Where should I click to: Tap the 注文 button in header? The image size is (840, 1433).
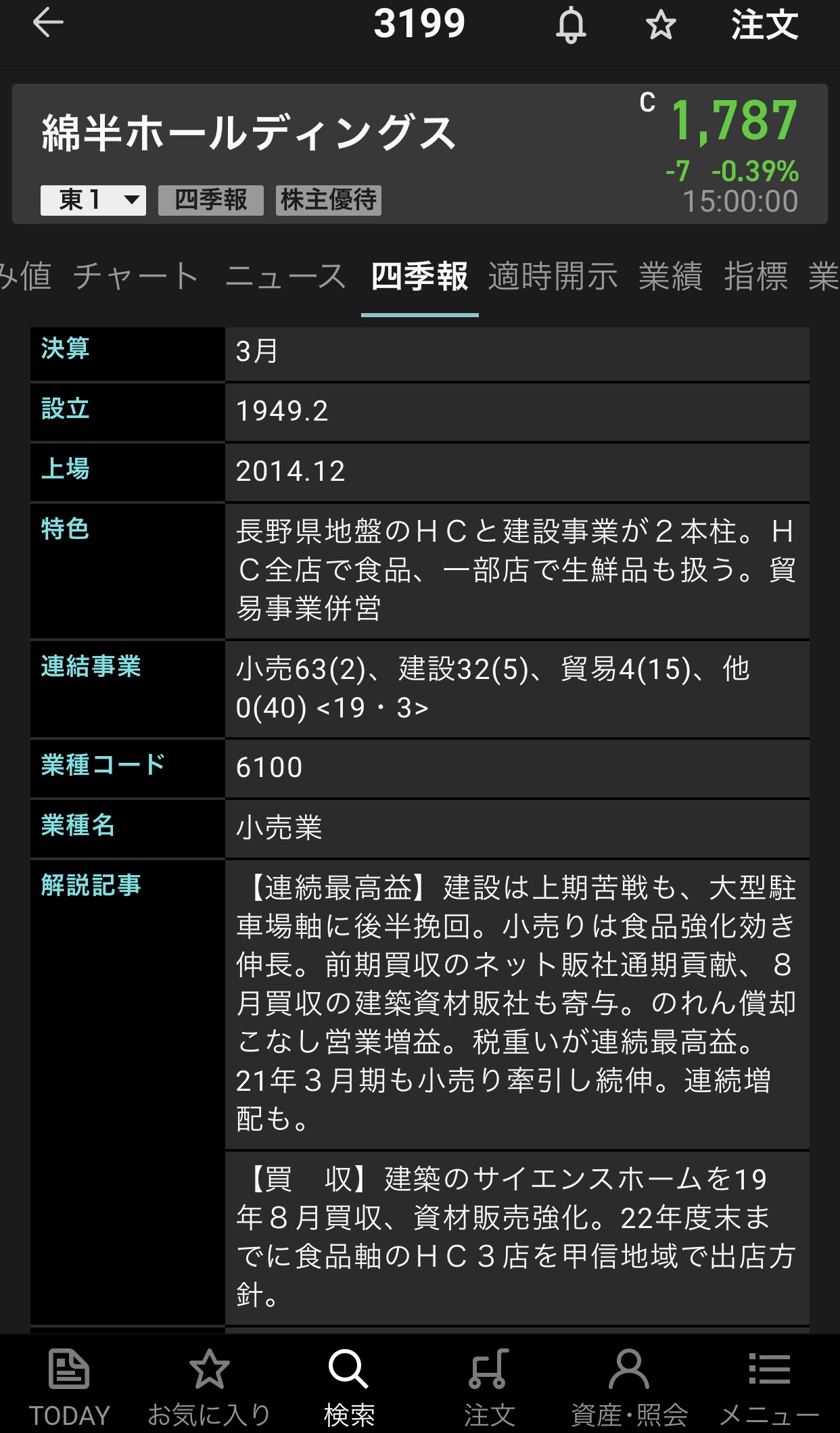[x=764, y=26]
